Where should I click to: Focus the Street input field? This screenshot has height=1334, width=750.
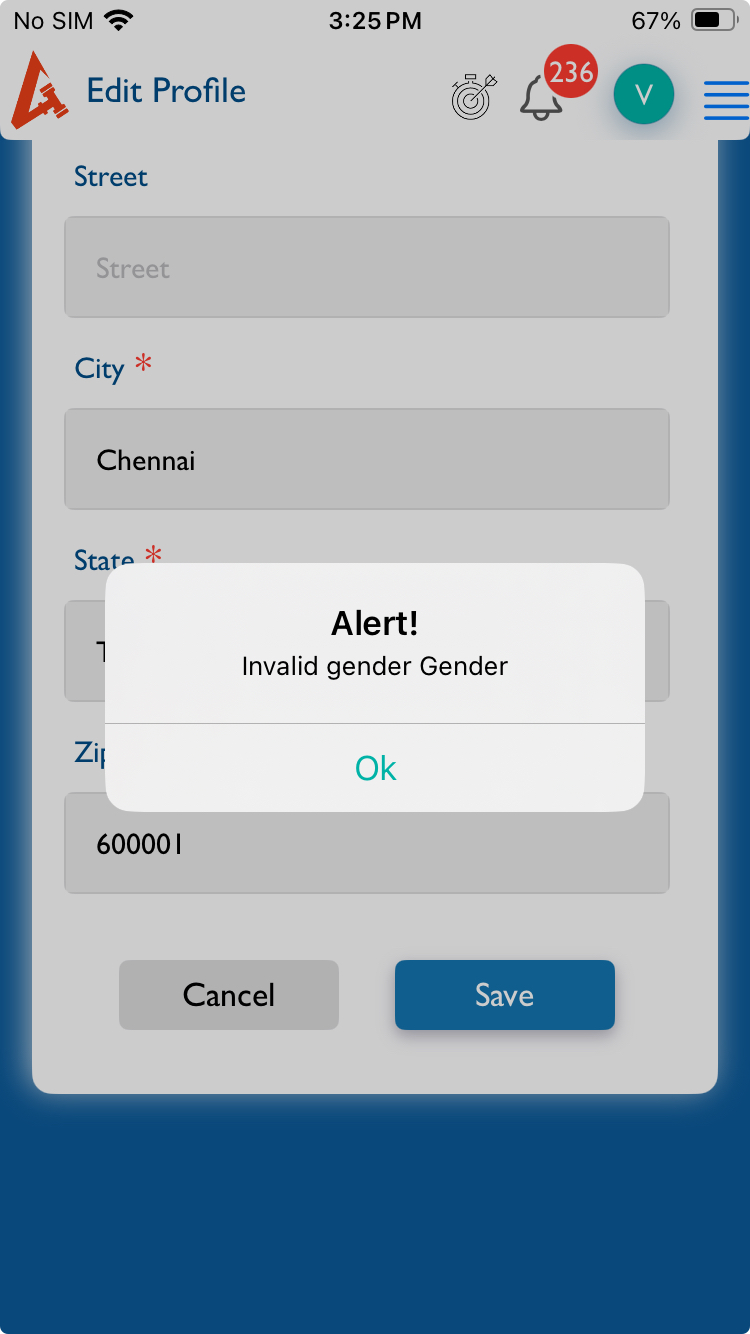point(366,268)
